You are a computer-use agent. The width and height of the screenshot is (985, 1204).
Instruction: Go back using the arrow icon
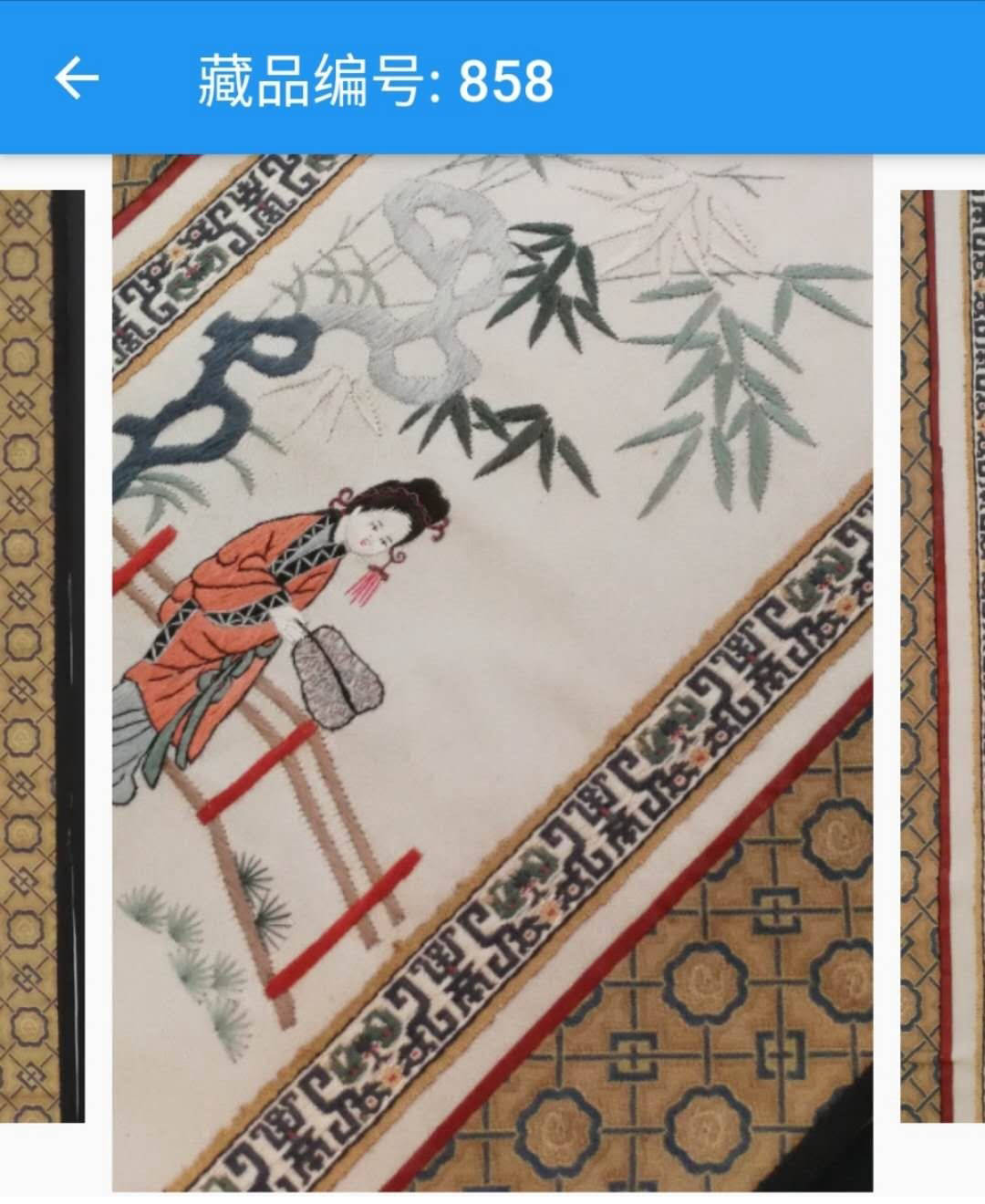click(77, 78)
